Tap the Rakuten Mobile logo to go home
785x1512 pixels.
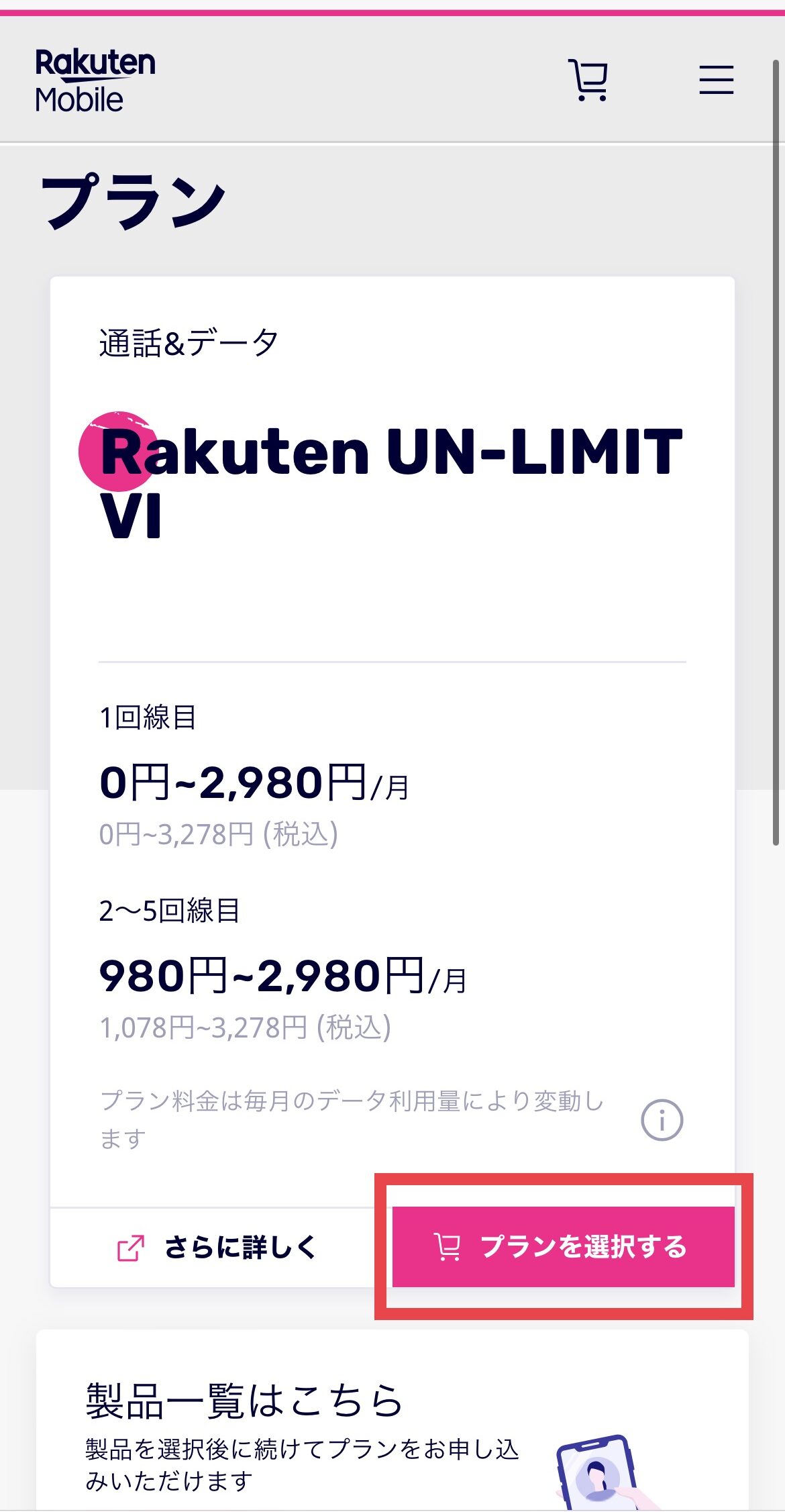click(95, 80)
